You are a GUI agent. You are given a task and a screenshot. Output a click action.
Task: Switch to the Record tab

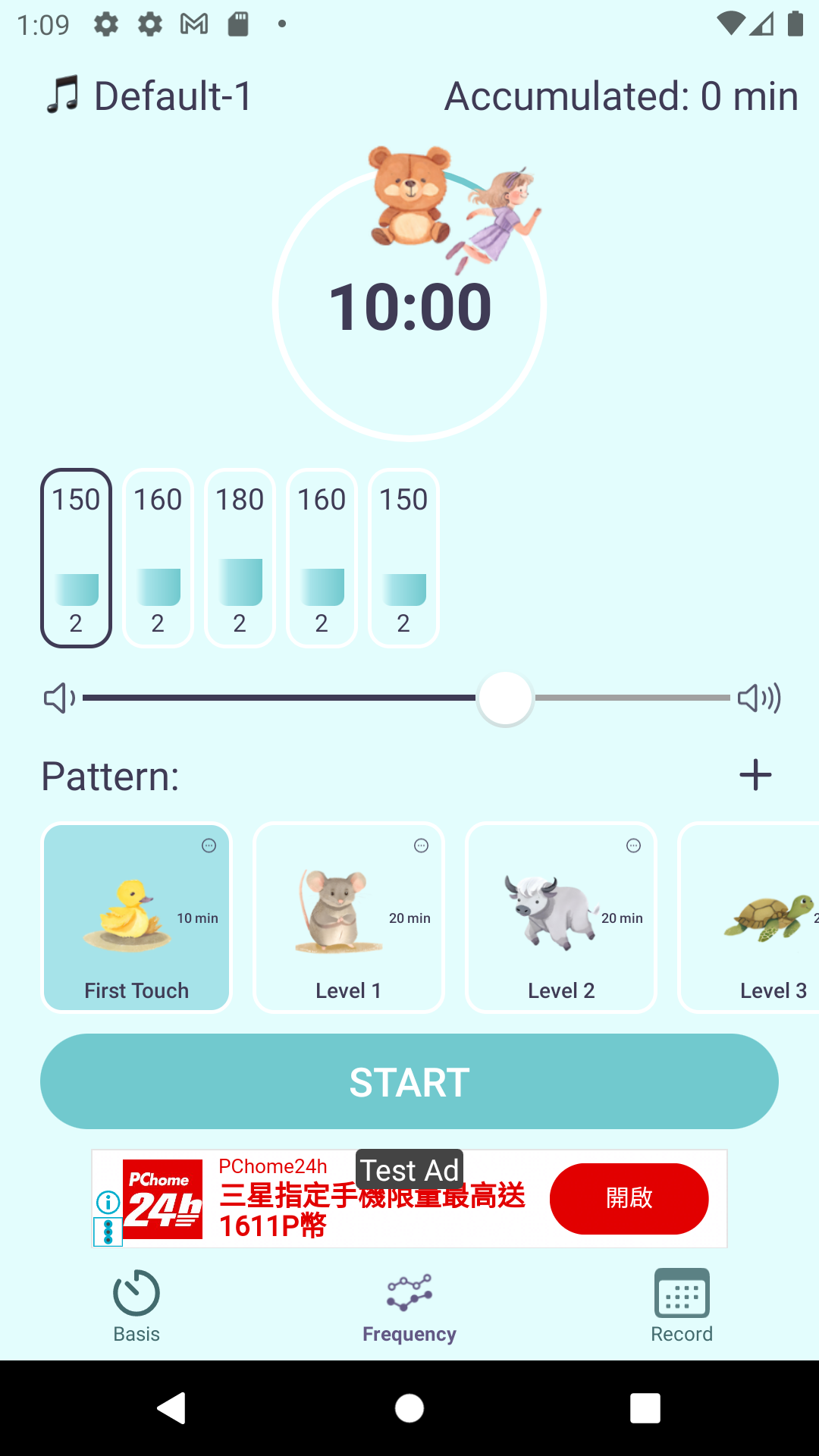(x=682, y=1306)
